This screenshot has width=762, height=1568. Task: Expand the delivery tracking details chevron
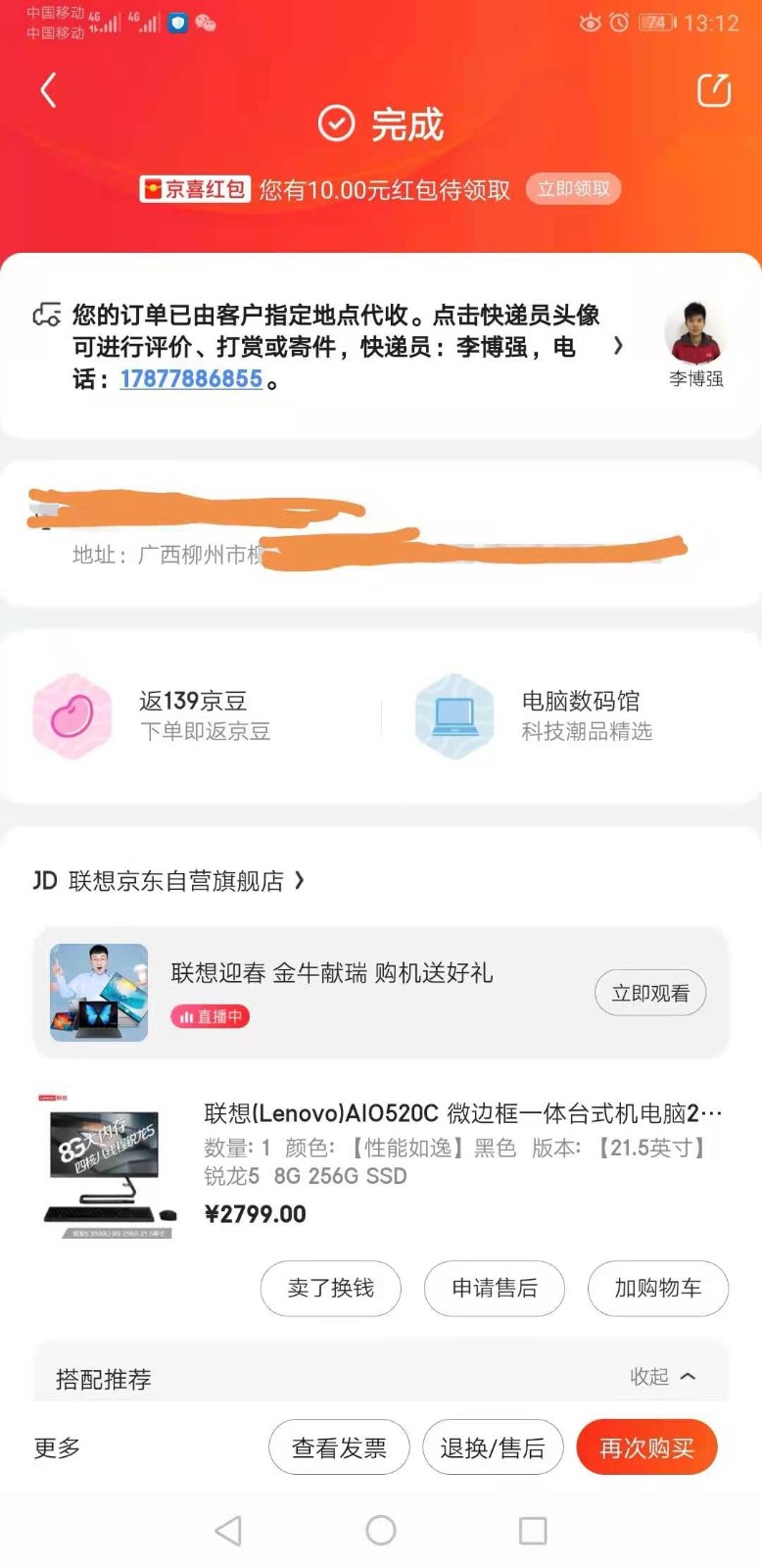(618, 345)
